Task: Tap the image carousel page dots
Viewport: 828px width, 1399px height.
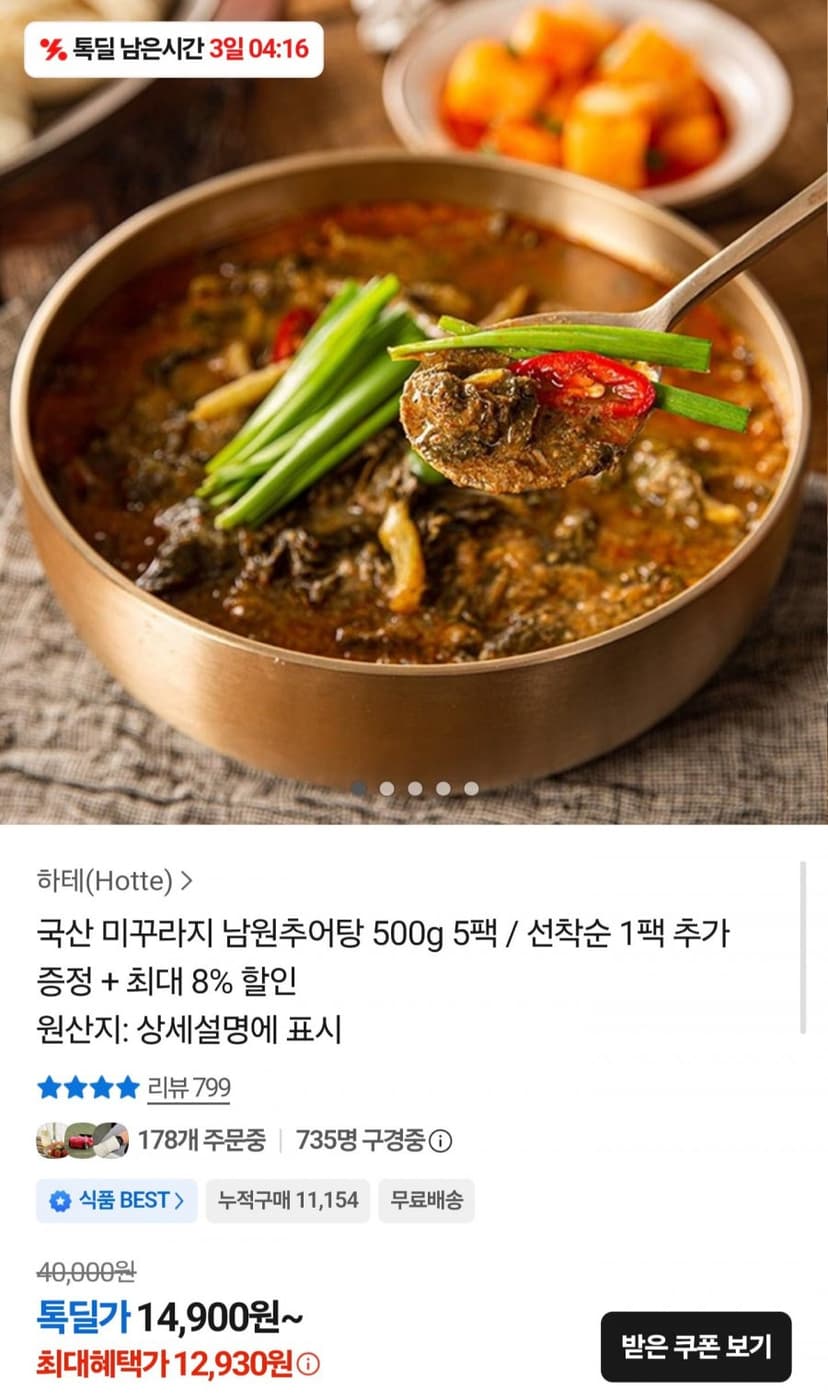Action: (x=415, y=788)
